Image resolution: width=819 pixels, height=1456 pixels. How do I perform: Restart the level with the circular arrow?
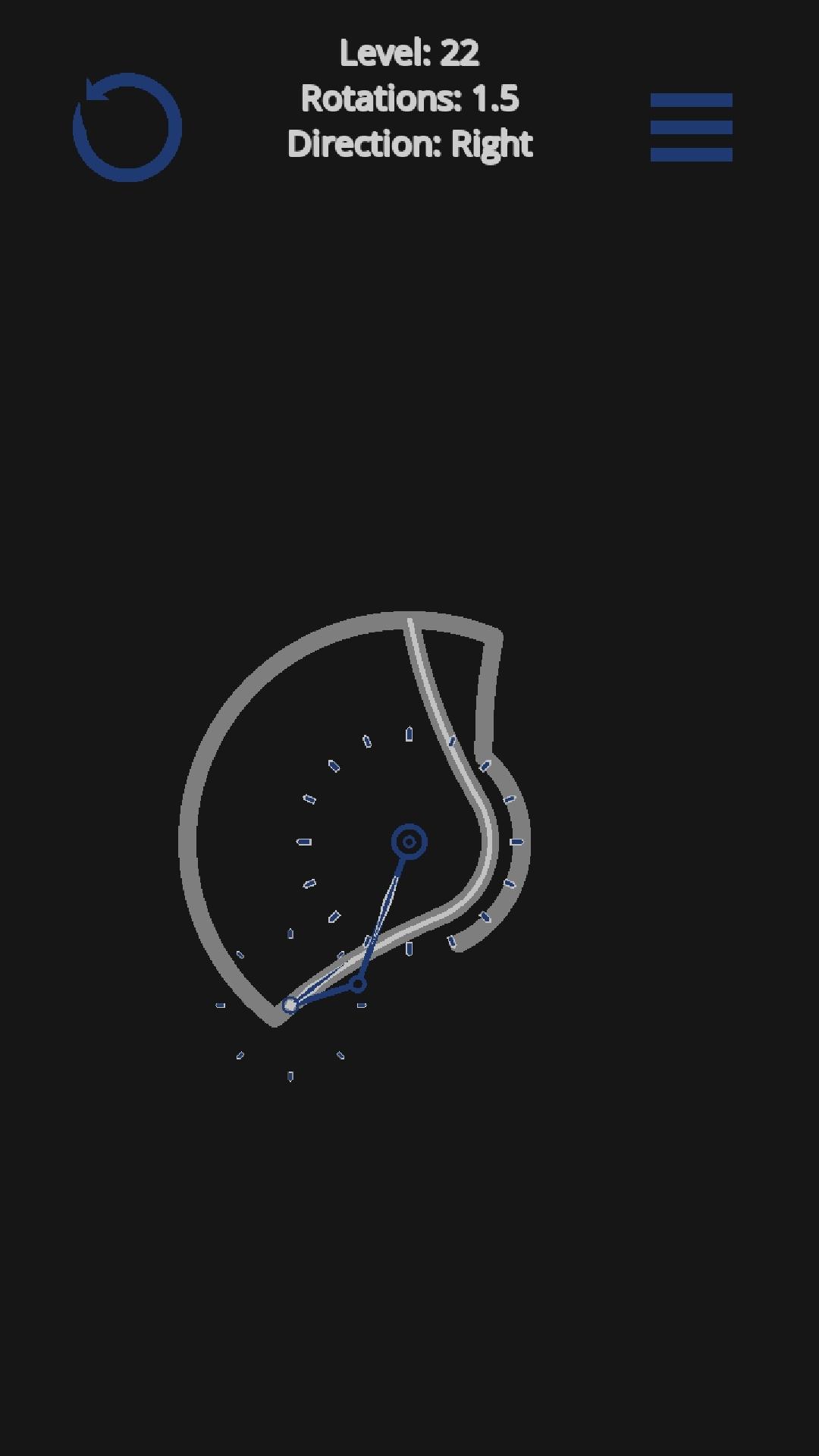pos(127,127)
